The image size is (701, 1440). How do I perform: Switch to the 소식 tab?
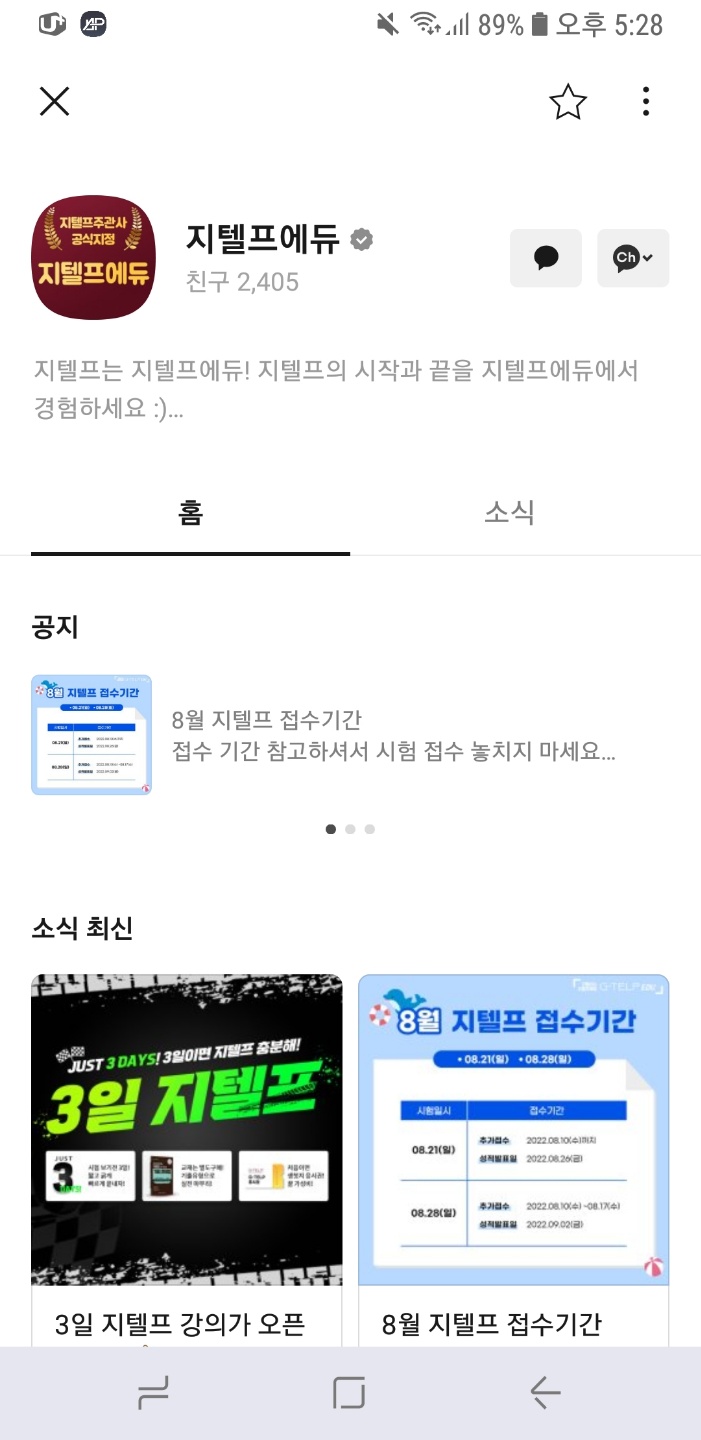pos(509,513)
